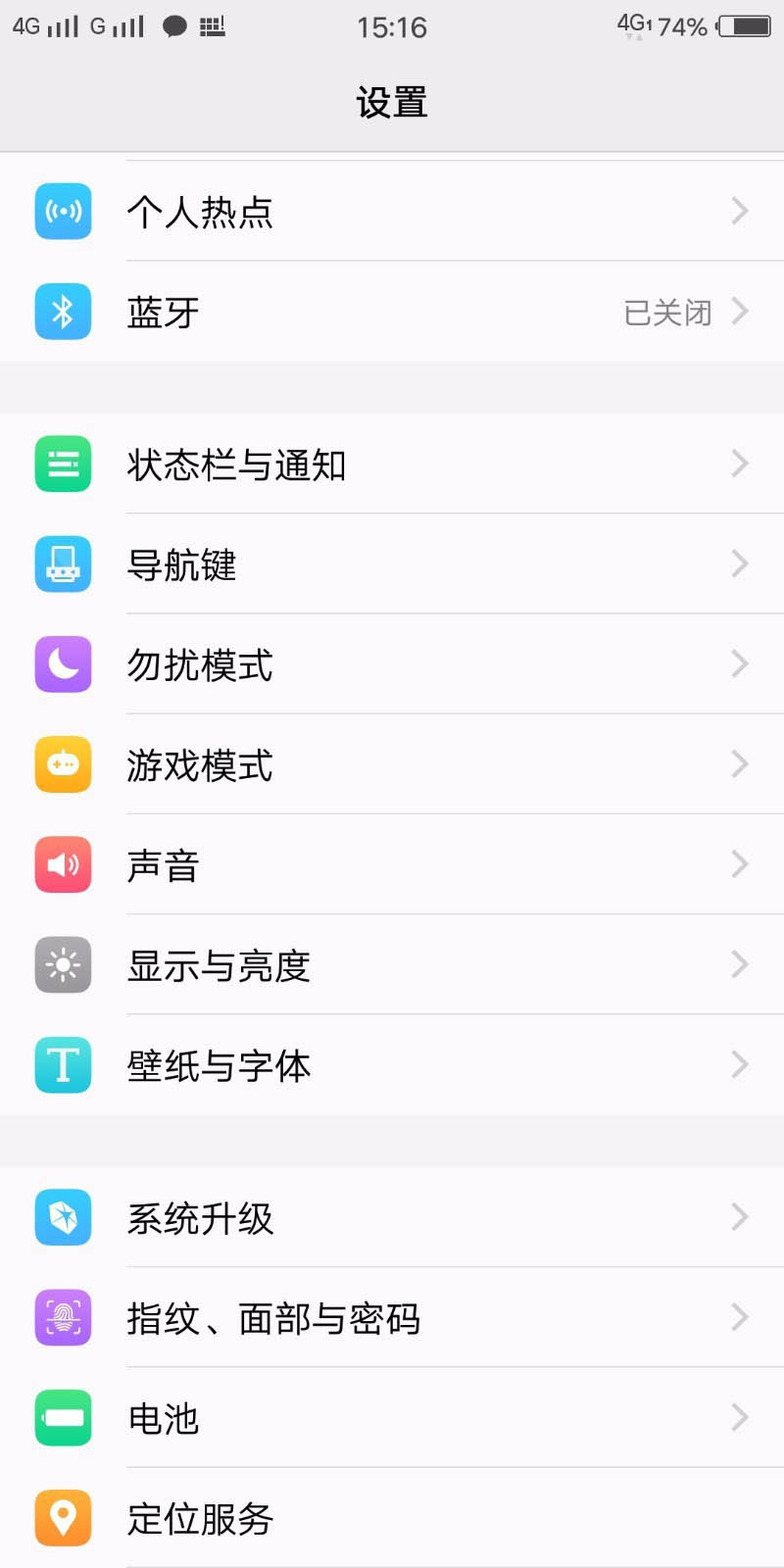Tap the Game Mode icon

click(62, 764)
